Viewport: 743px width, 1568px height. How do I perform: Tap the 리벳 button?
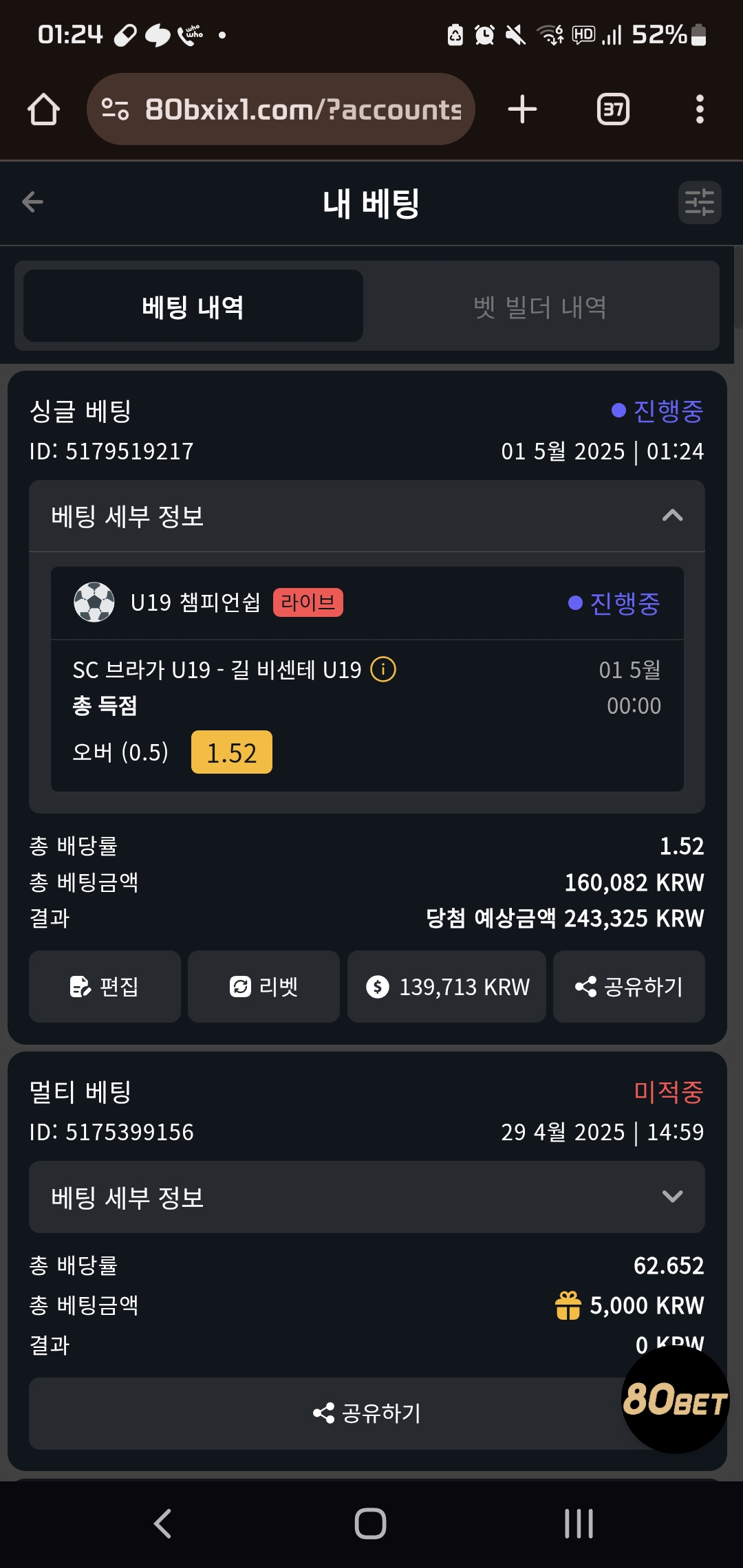coord(263,987)
